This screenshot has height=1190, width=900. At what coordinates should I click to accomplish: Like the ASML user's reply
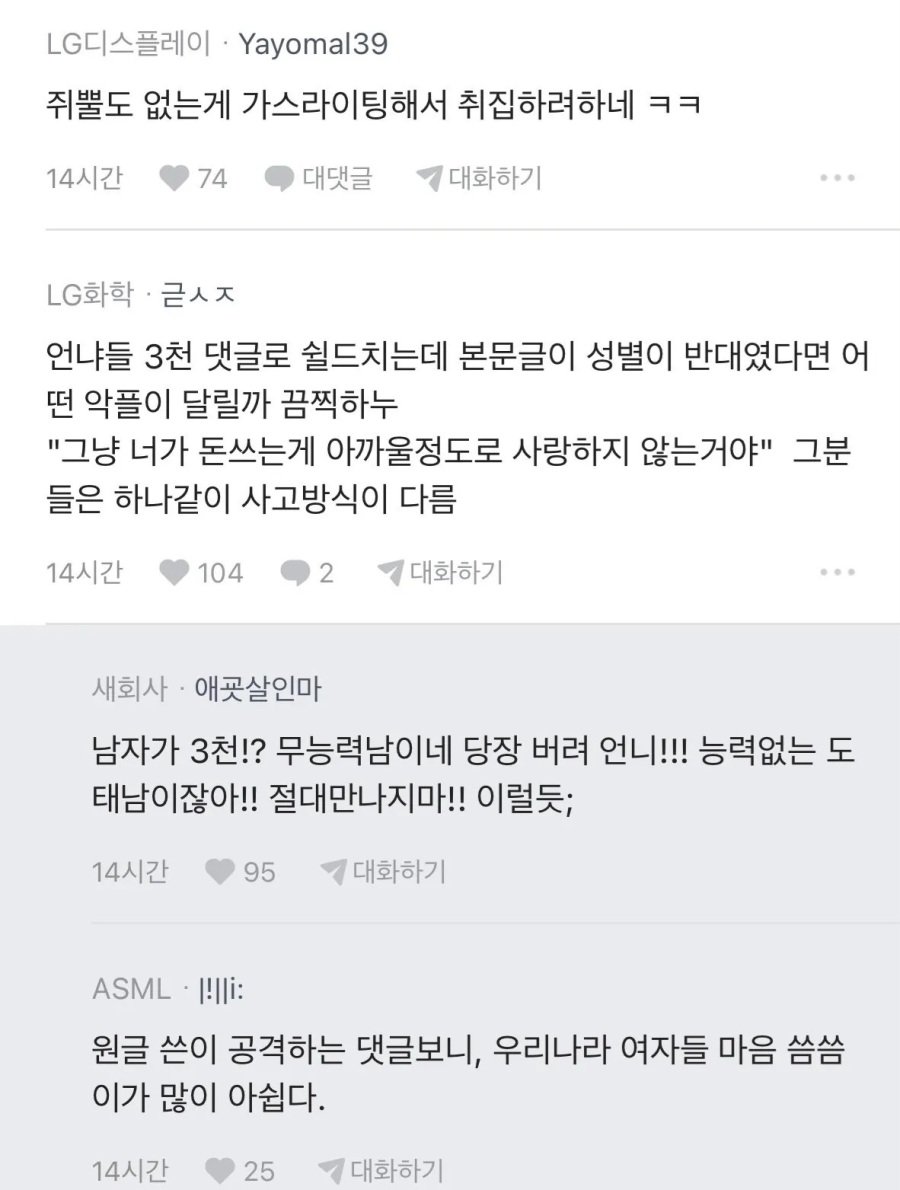pyautogui.click(x=220, y=1170)
